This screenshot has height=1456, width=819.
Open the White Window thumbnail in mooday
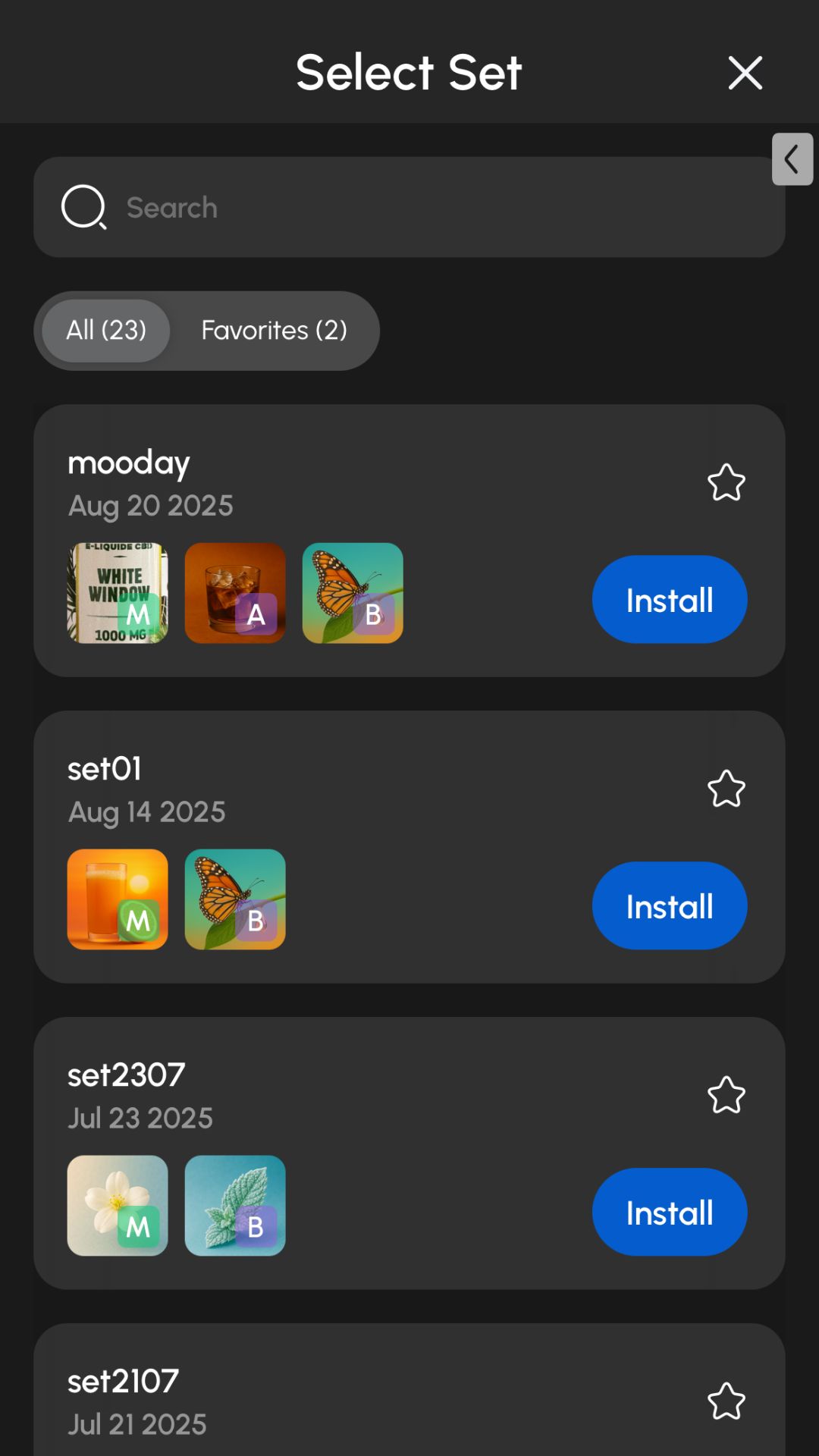coord(118,593)
